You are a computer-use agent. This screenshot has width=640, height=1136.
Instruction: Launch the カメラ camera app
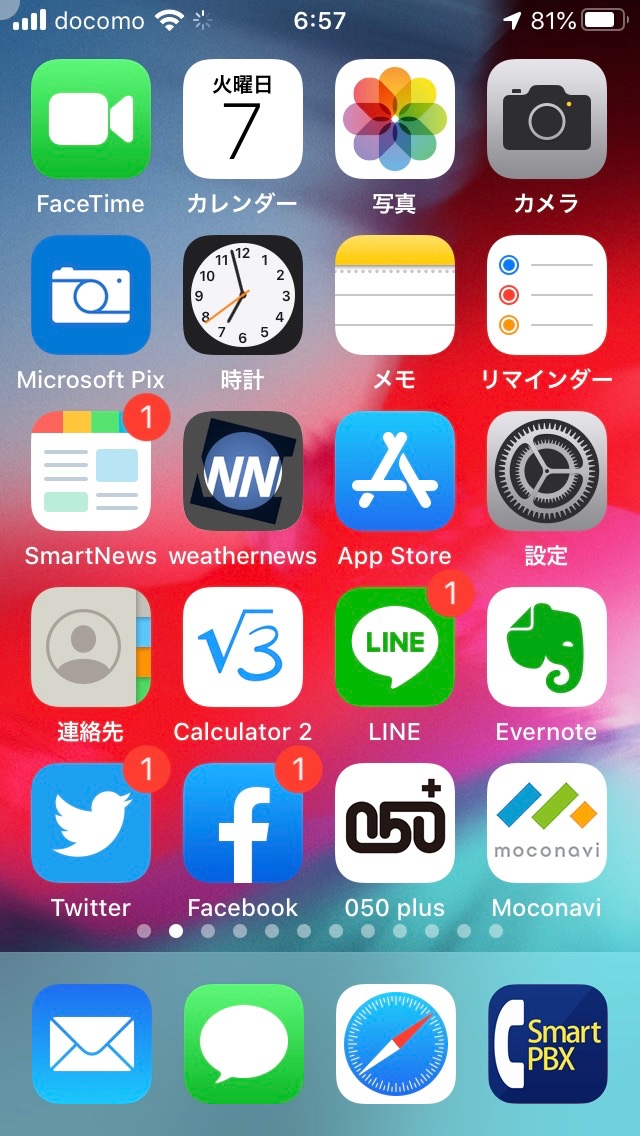click(547, 119)
